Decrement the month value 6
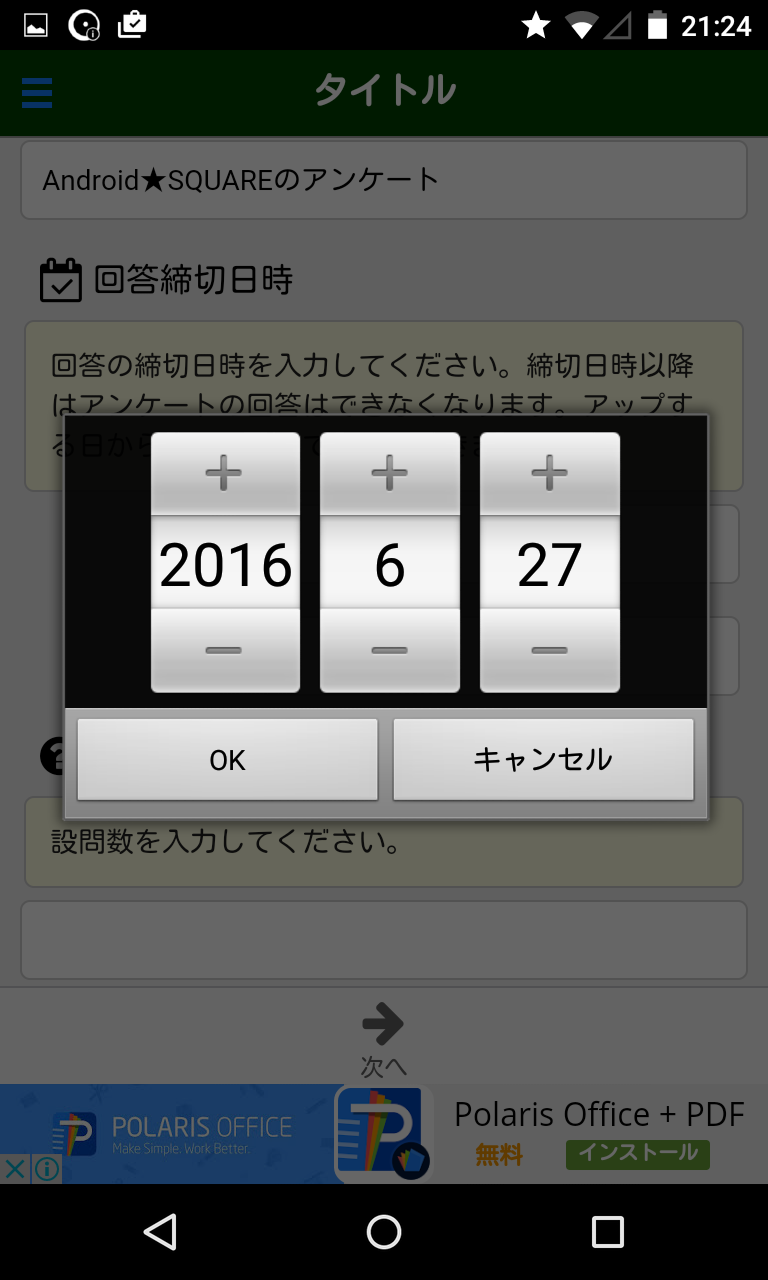 click(x=389, y=651)
